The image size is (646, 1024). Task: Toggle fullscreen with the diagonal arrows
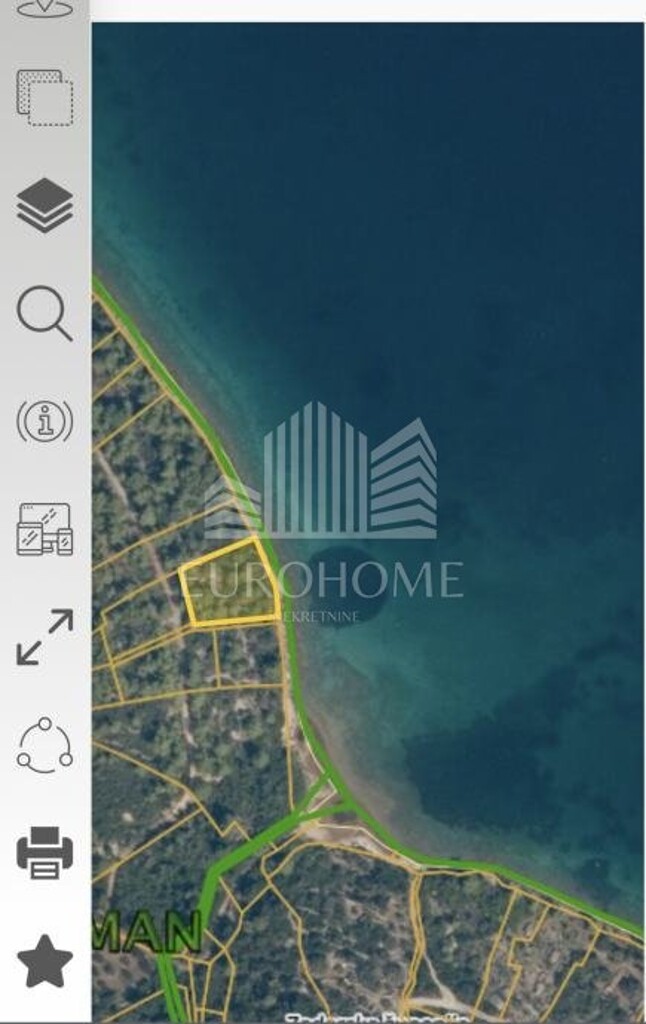point(45,637)
